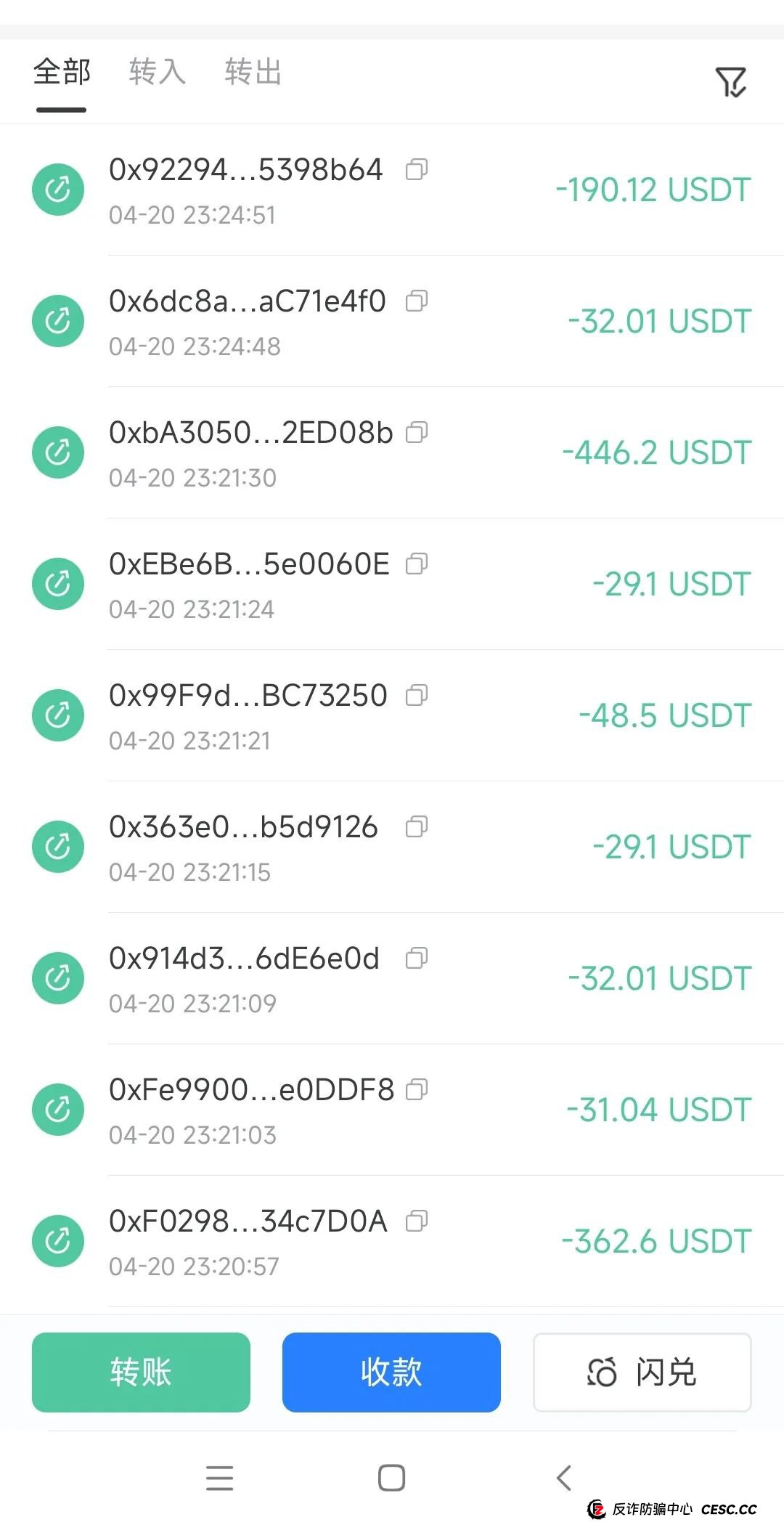Copy address 0xbA3050...2ED08b
The height and width of the screenshot is (1525, 784).
(x=417, y=432)
